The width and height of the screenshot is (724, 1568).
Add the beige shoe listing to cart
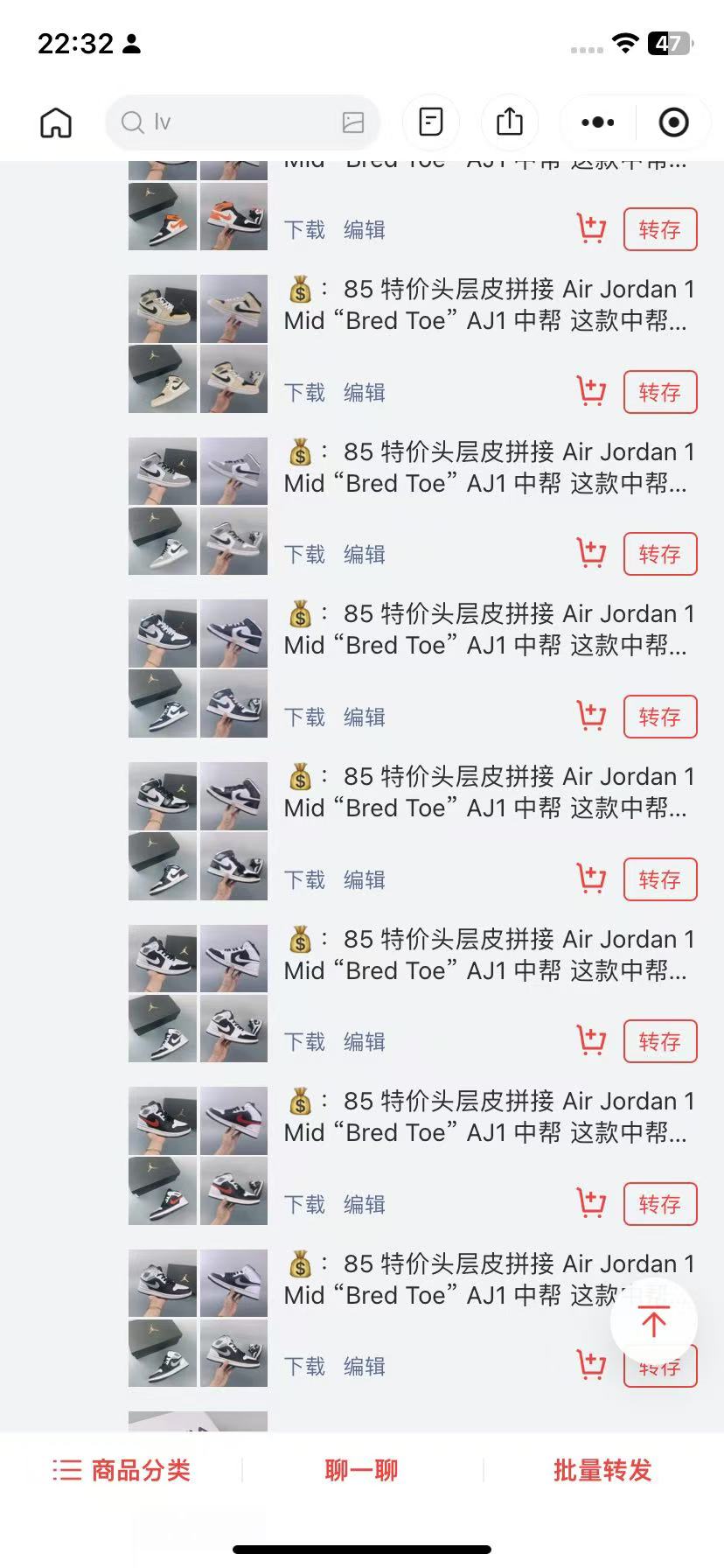tap(592, 391)
